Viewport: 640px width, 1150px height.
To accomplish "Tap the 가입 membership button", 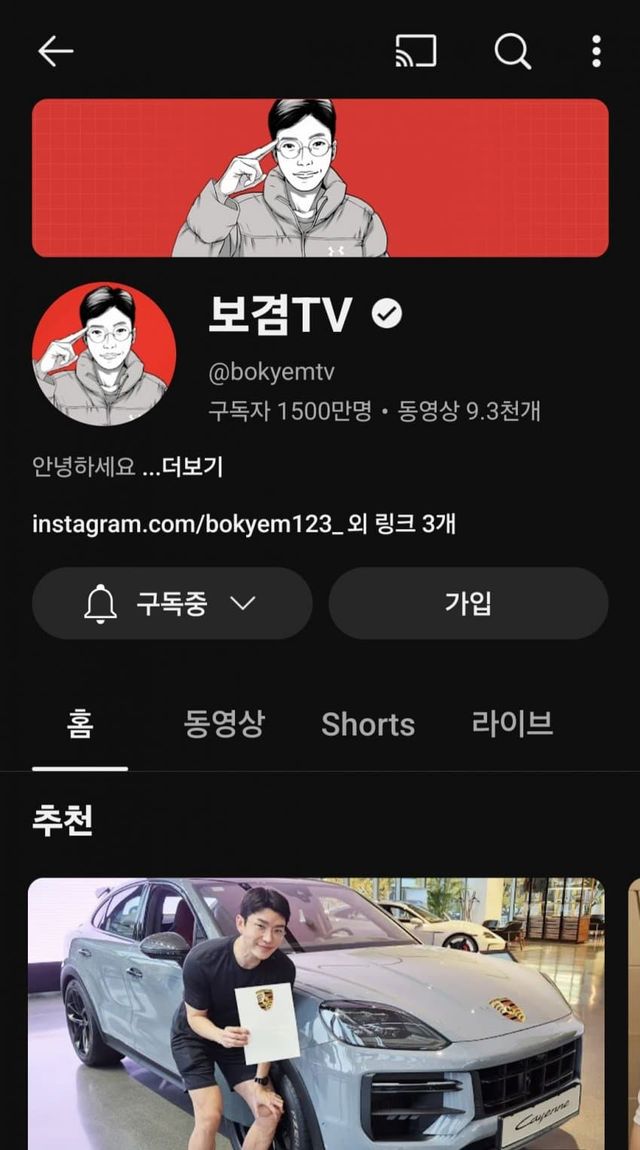I will (x=468, y=604).
